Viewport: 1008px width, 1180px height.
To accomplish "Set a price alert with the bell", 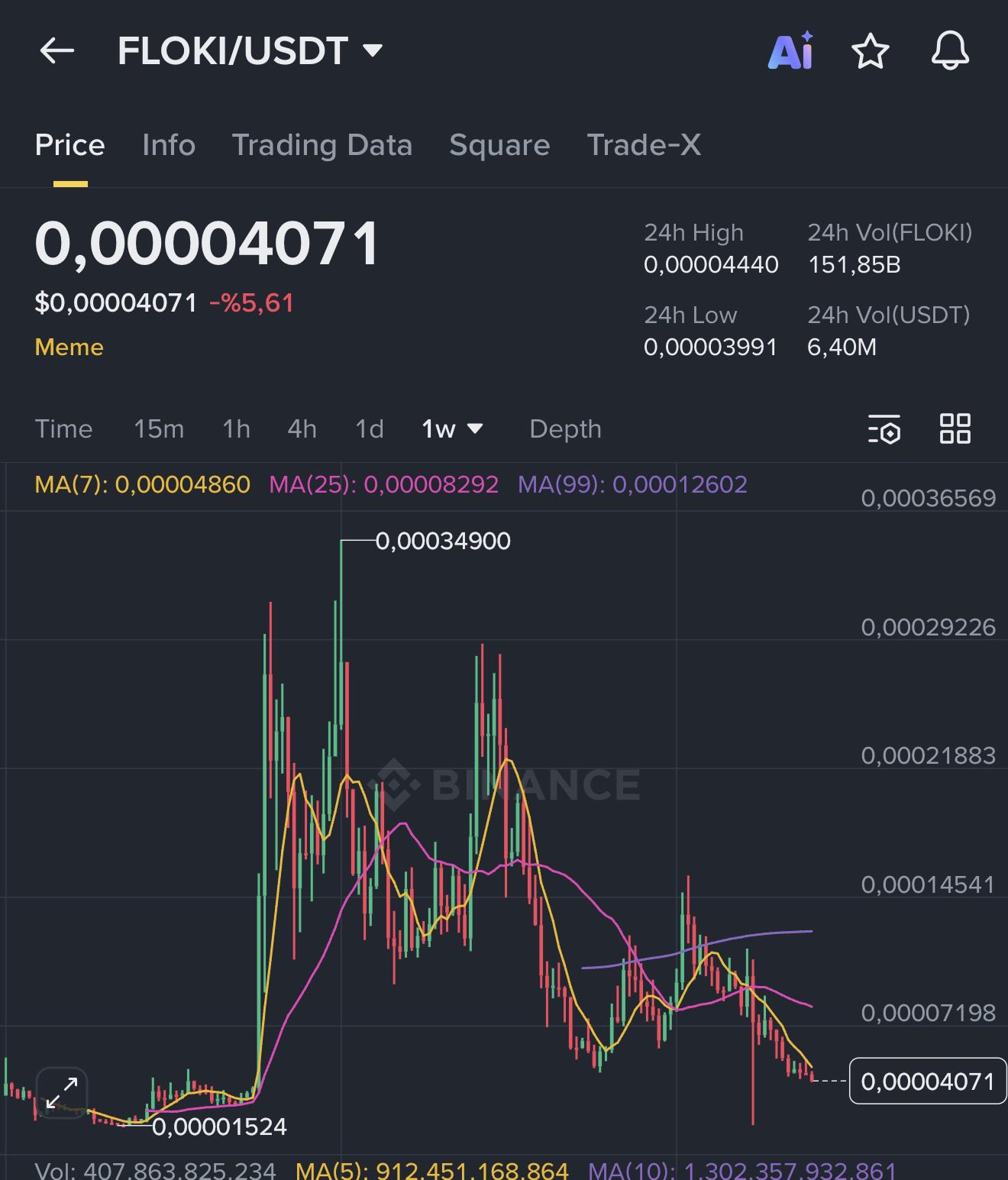I will [950, 51].
